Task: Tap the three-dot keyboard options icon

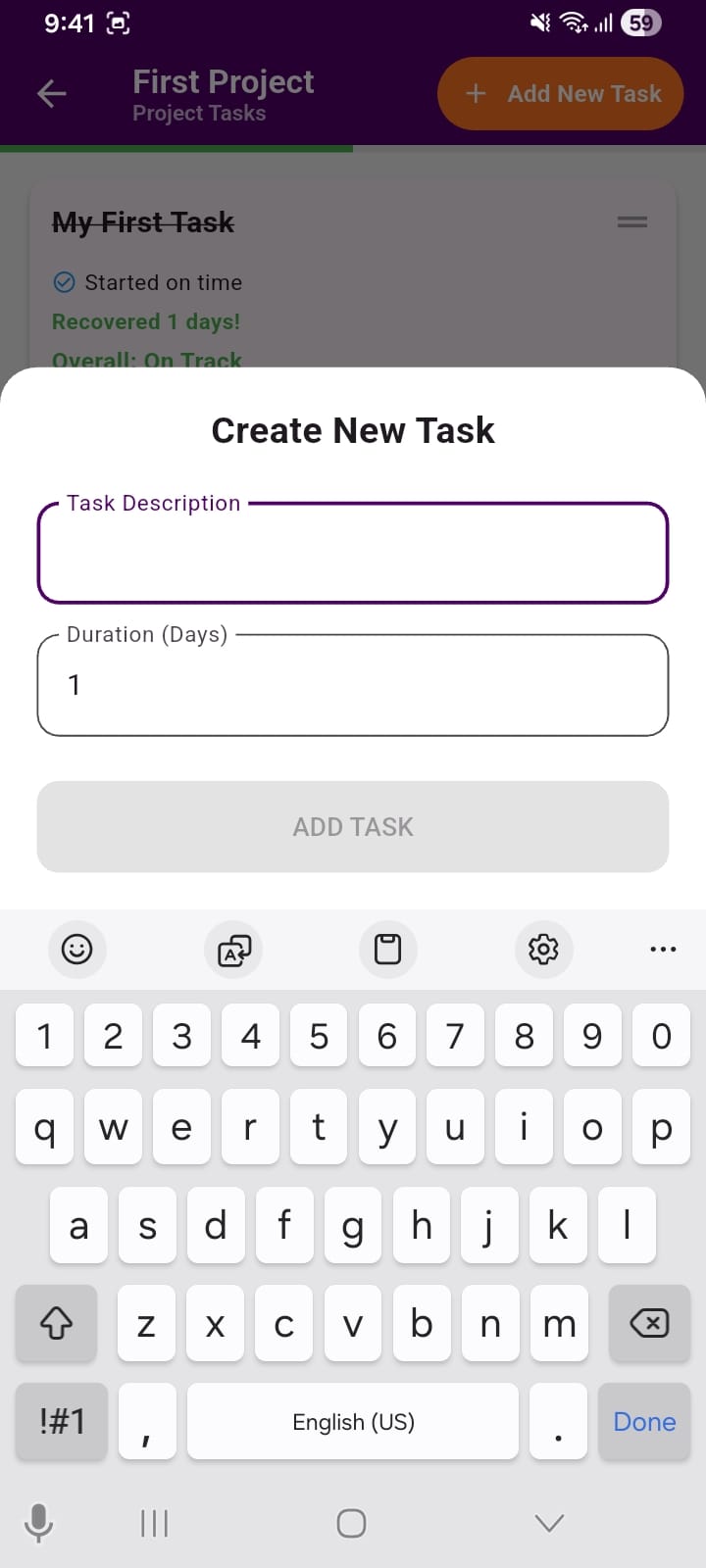Action: coord(663,950)
